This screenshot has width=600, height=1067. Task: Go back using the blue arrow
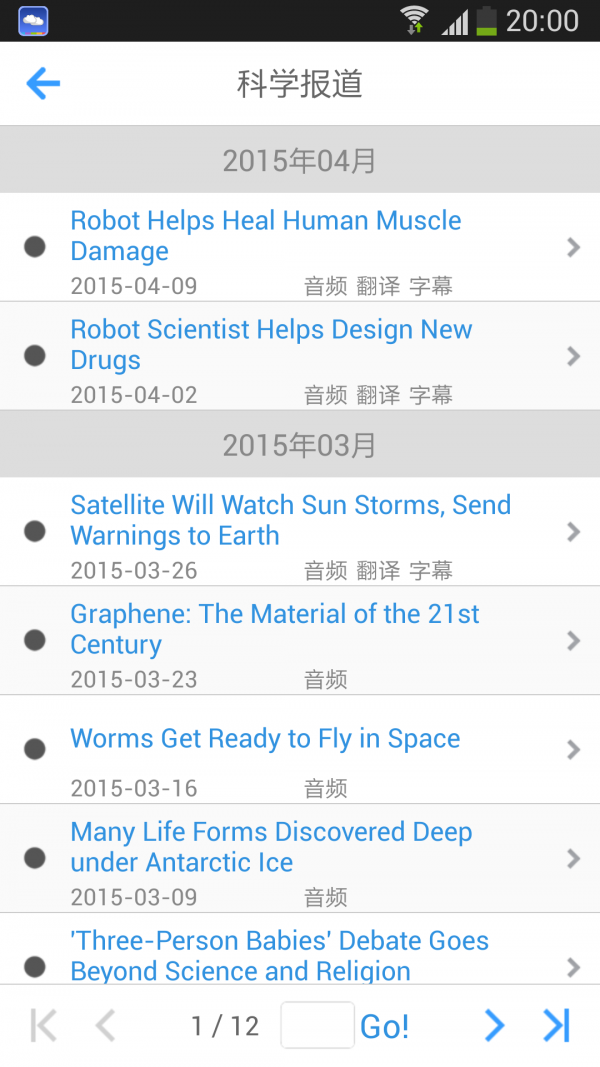(43, 84)
